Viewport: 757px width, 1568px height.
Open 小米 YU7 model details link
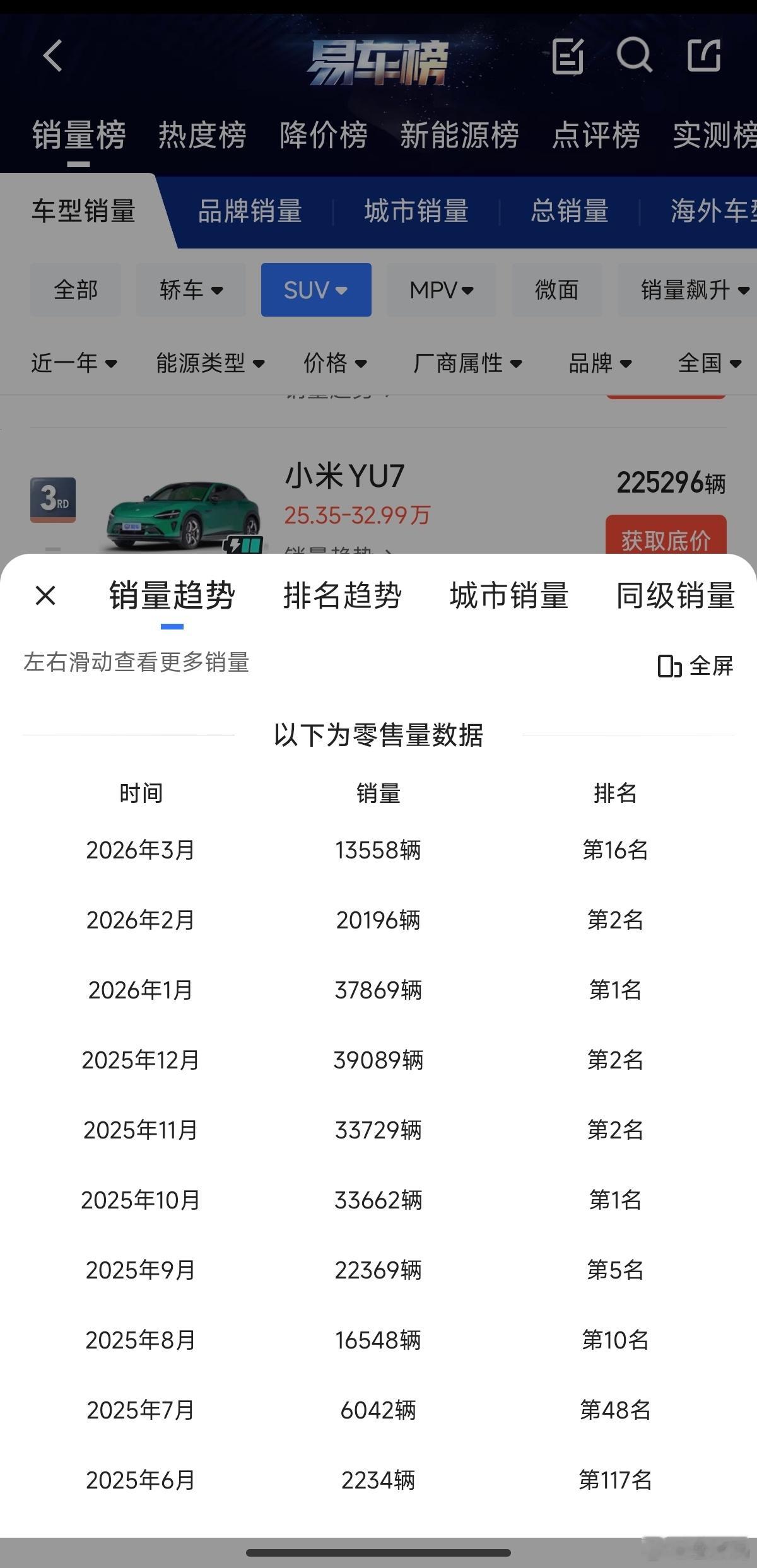click(x=344, y=476)
